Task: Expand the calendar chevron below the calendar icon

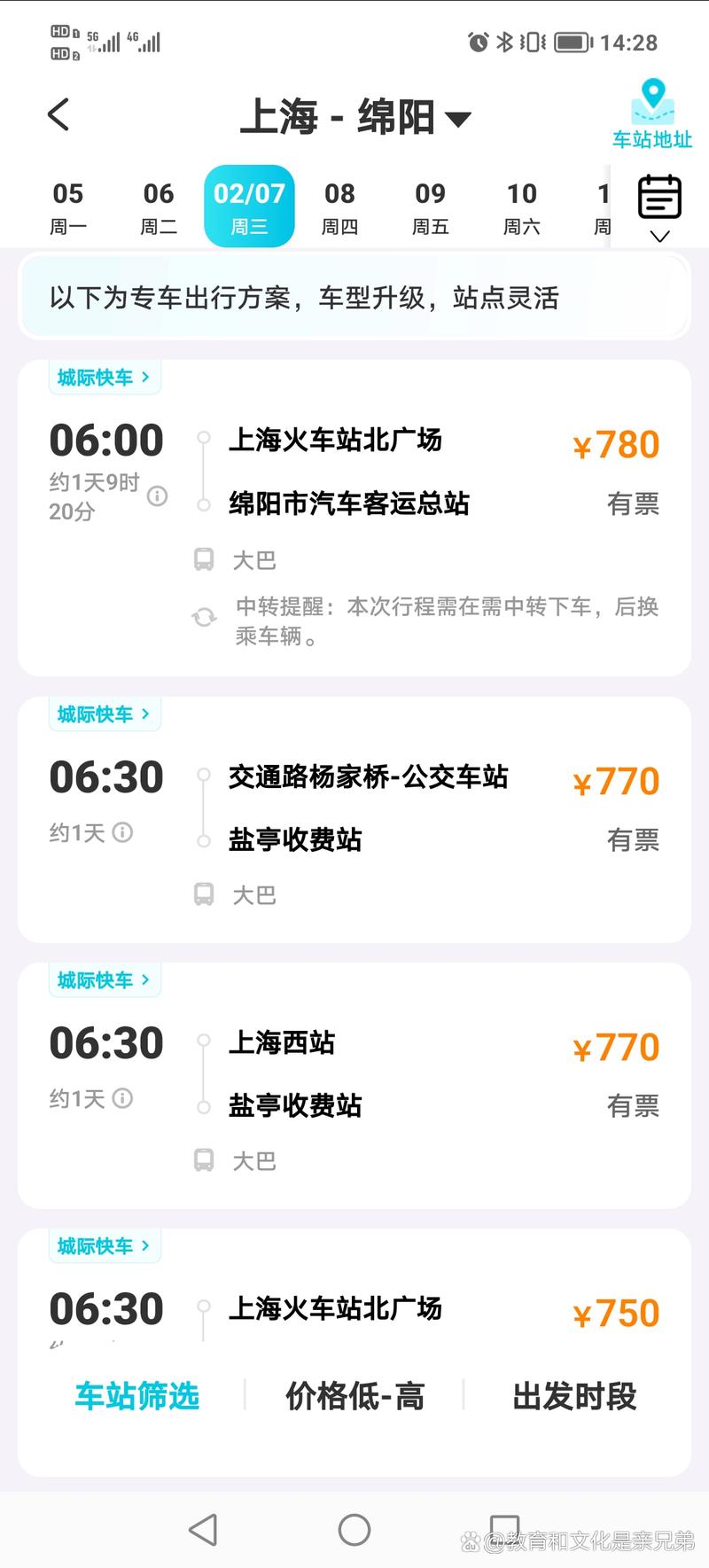Action: pyautogui.click(x=659, y=238)
